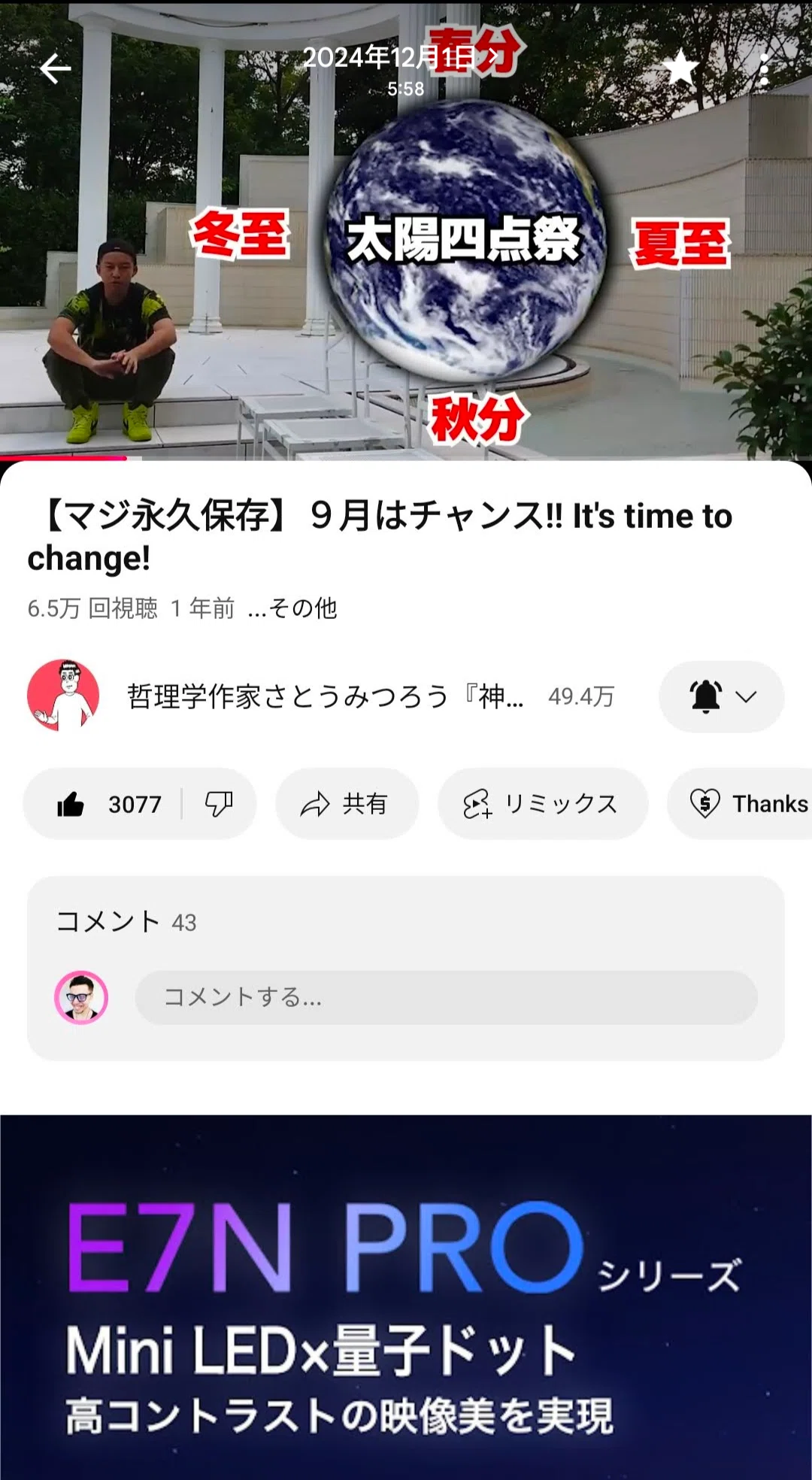Screen dimensions: 812x1480
Task: Expand description via …その他
Action: [x=292, y=608]
